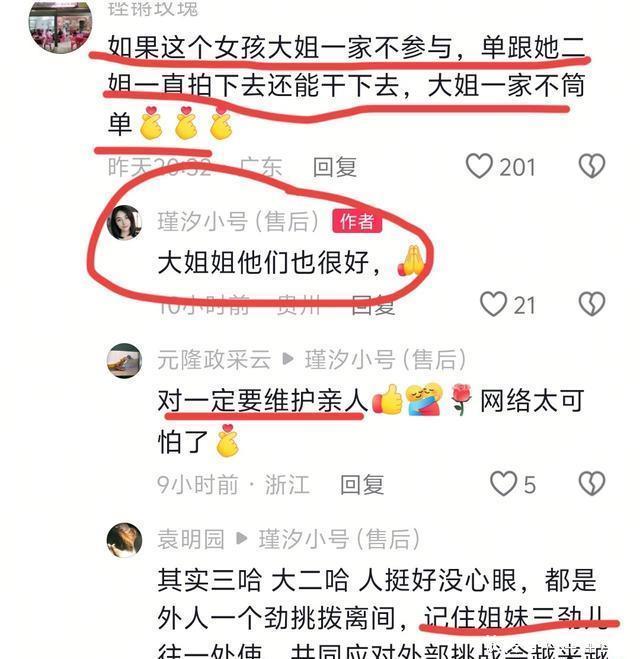Like the comment with 201 likes
The height and width of the screenshot is (659, 640).
[x=481, y=166]
